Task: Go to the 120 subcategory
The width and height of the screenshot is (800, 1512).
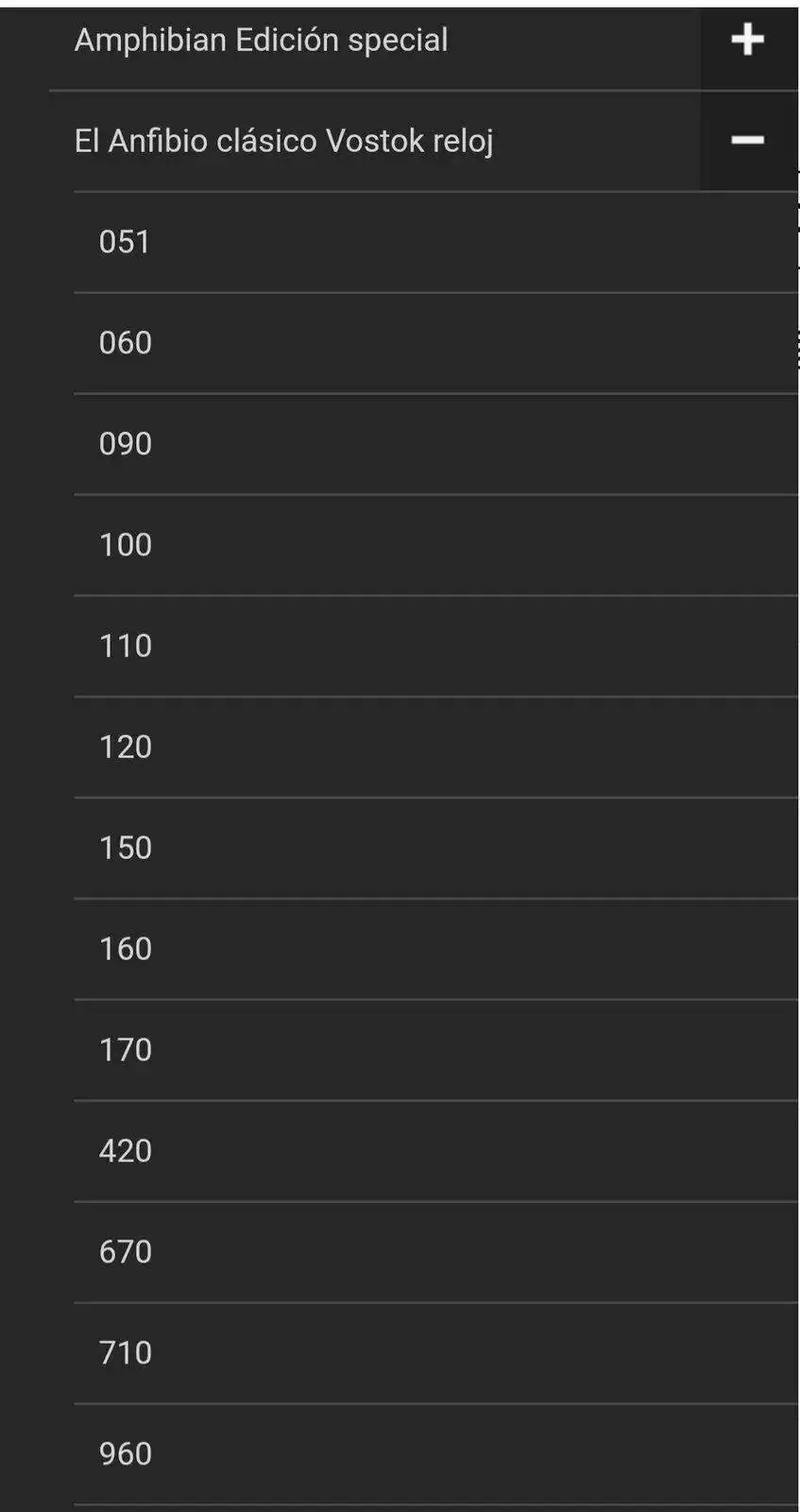Action: pos(125,747)
